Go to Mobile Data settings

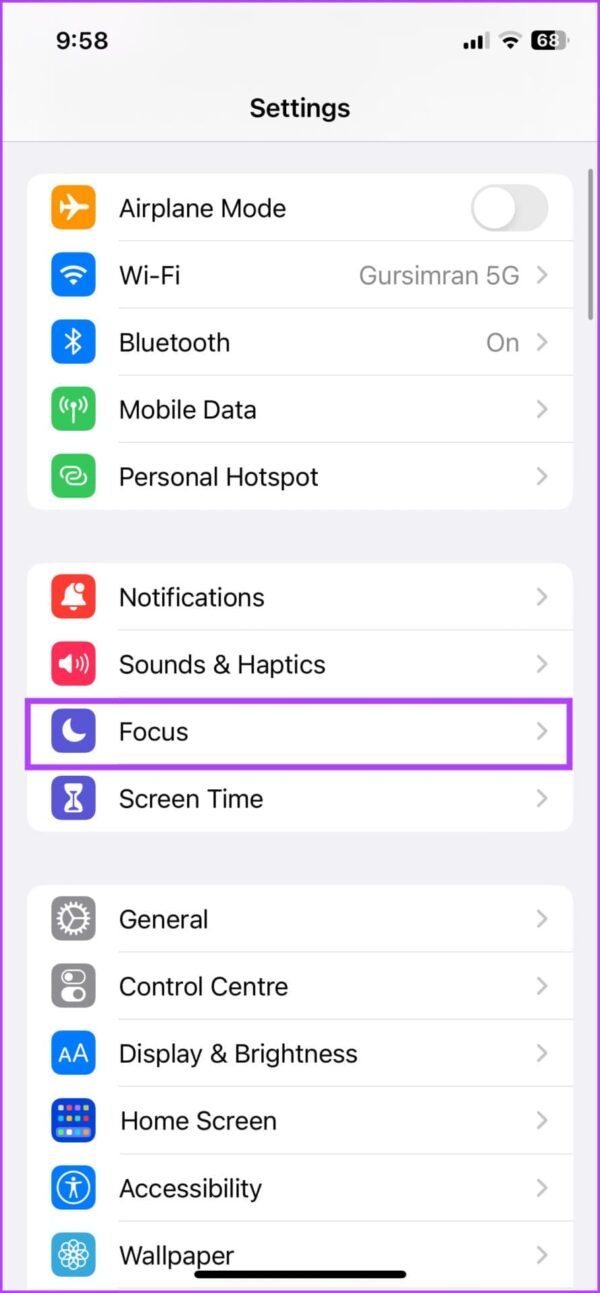pyautogui.click(x=300, y=409)
